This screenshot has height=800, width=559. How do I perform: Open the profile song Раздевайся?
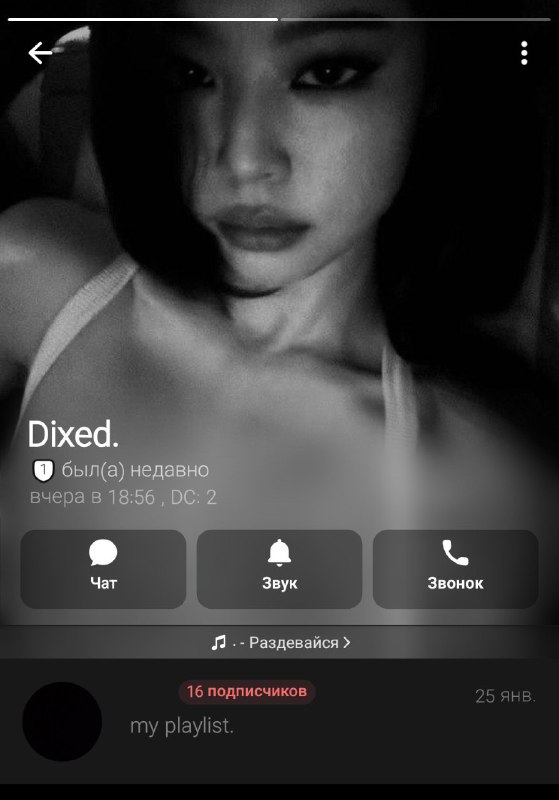(280, 642)
